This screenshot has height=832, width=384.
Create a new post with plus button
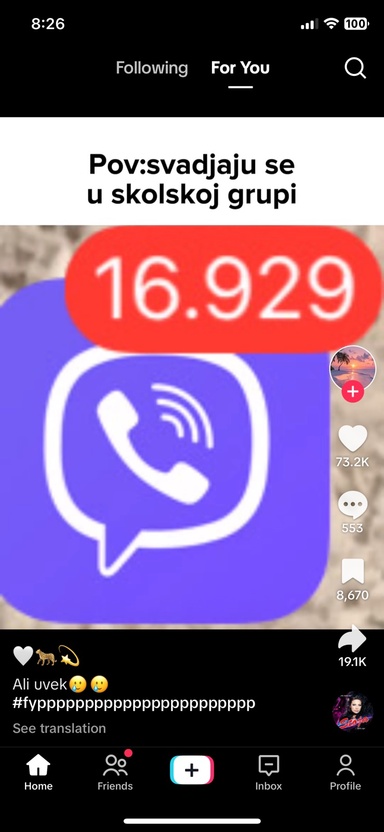(x=192, y=769)
